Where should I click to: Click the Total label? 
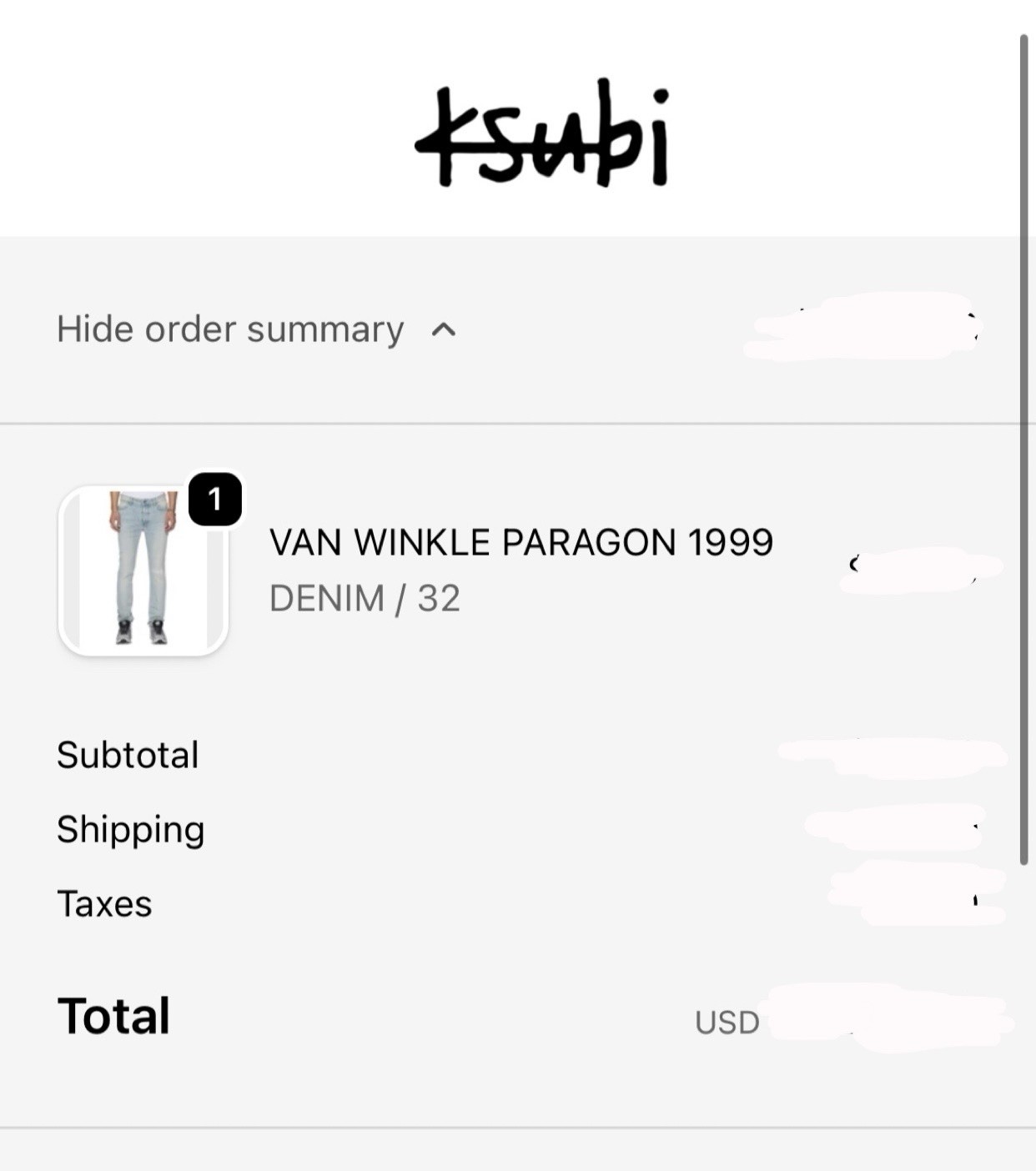click(113, 1014)
